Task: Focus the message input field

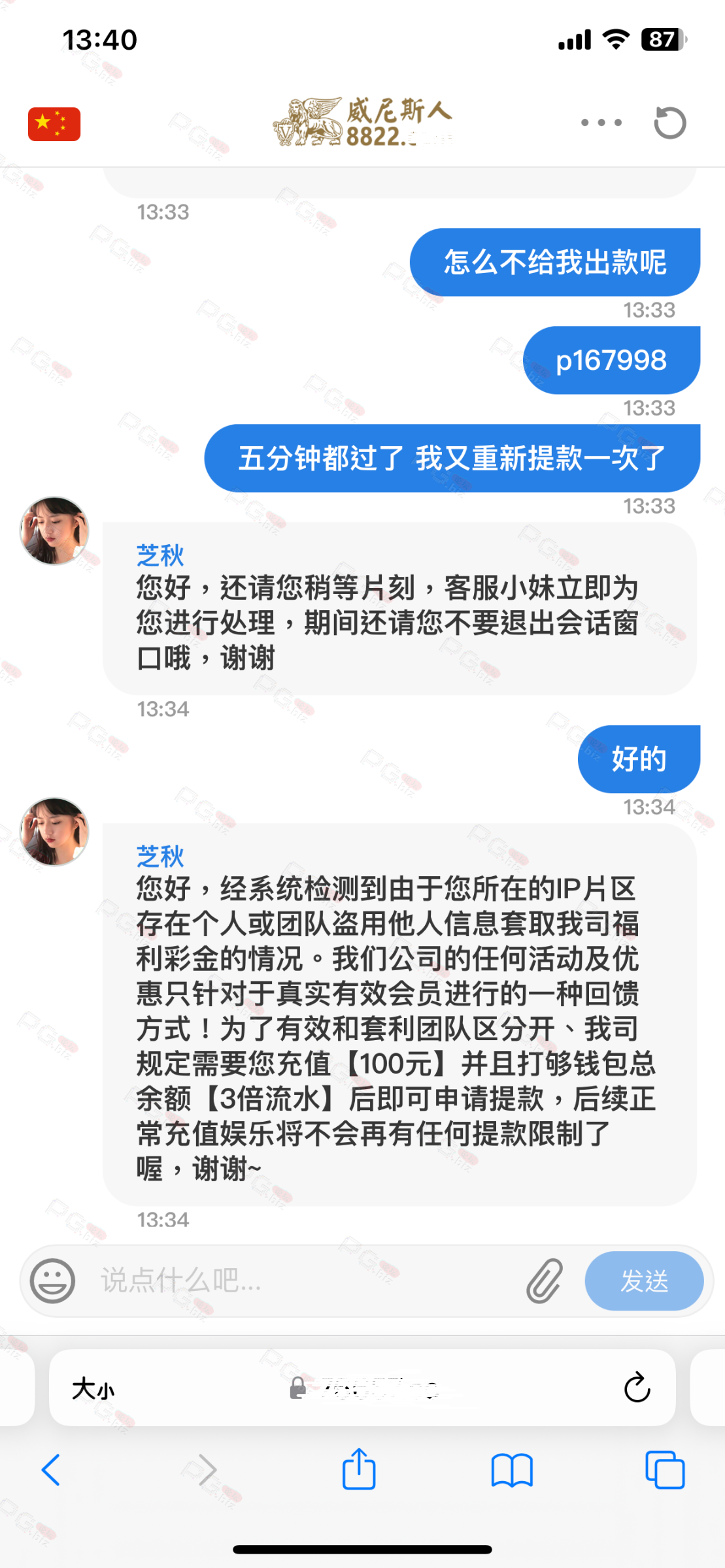Action: coord(307,1281)
